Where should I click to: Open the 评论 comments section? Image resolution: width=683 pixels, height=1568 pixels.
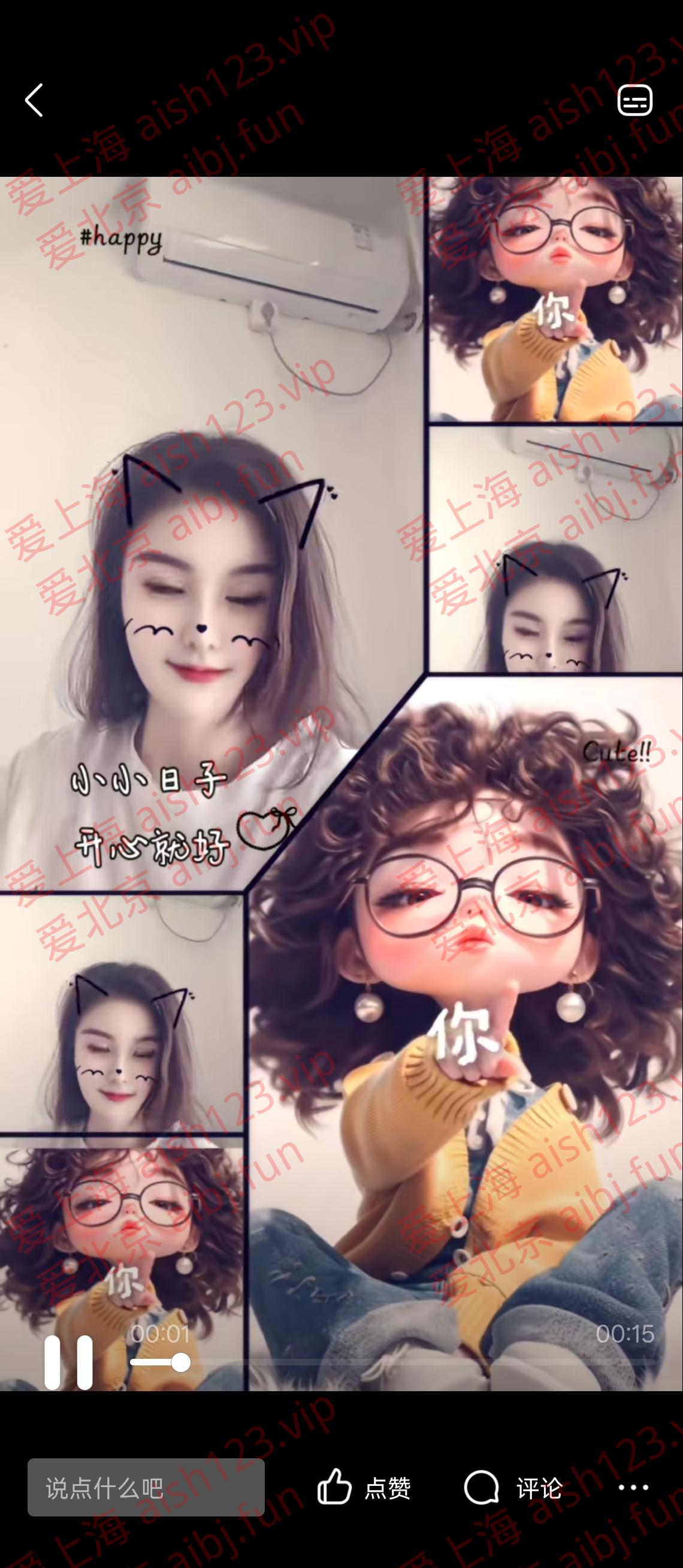pyautogui.click(x=513, y=1488)
